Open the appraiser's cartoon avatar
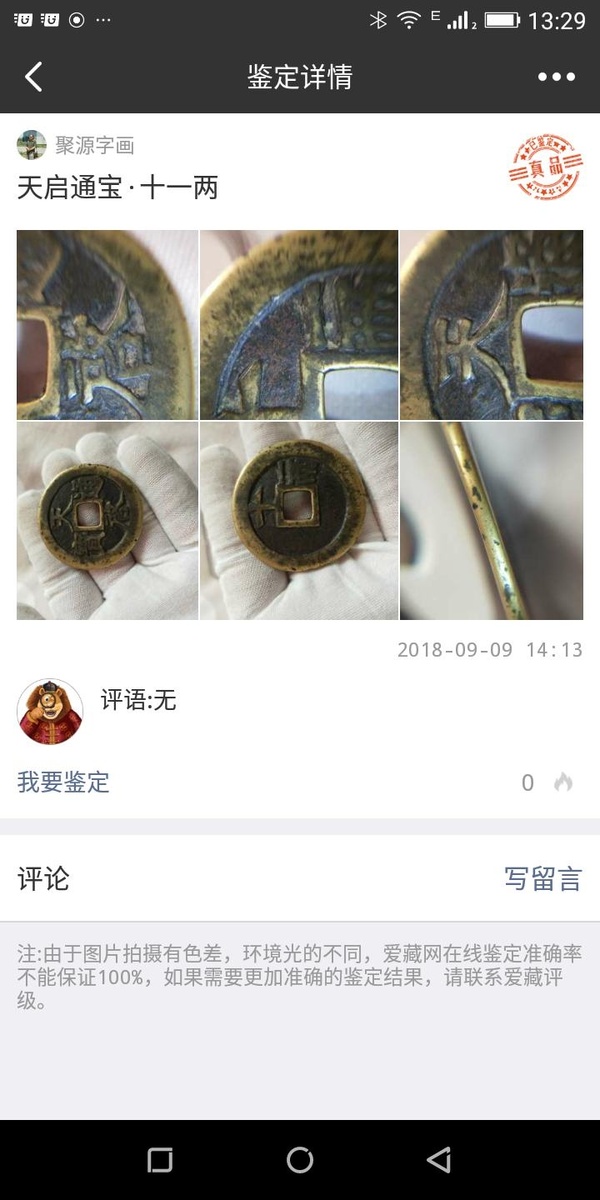 click(x=50, y=711)
